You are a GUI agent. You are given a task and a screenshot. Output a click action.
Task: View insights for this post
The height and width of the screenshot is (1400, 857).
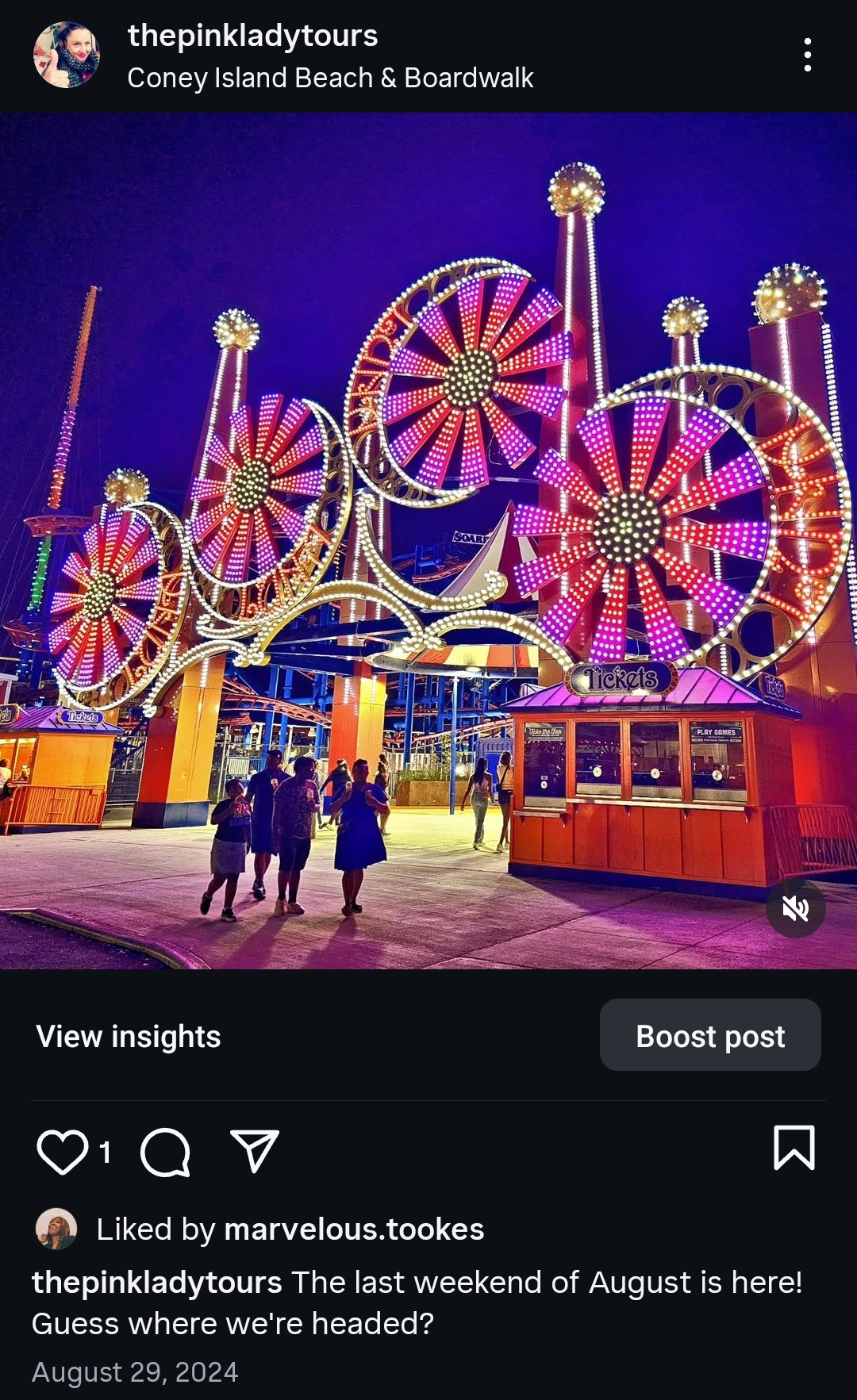129,1037
